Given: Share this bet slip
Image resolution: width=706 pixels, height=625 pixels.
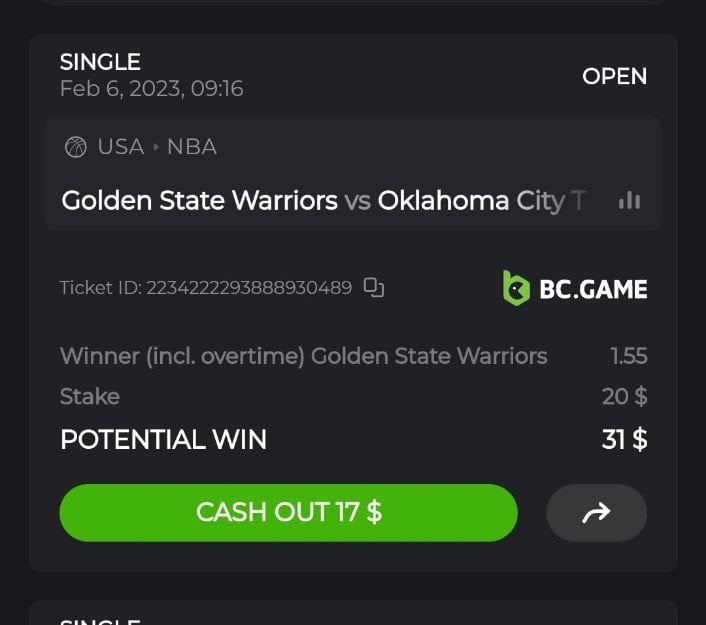Looking at the screenshot, I should [596, 513].
